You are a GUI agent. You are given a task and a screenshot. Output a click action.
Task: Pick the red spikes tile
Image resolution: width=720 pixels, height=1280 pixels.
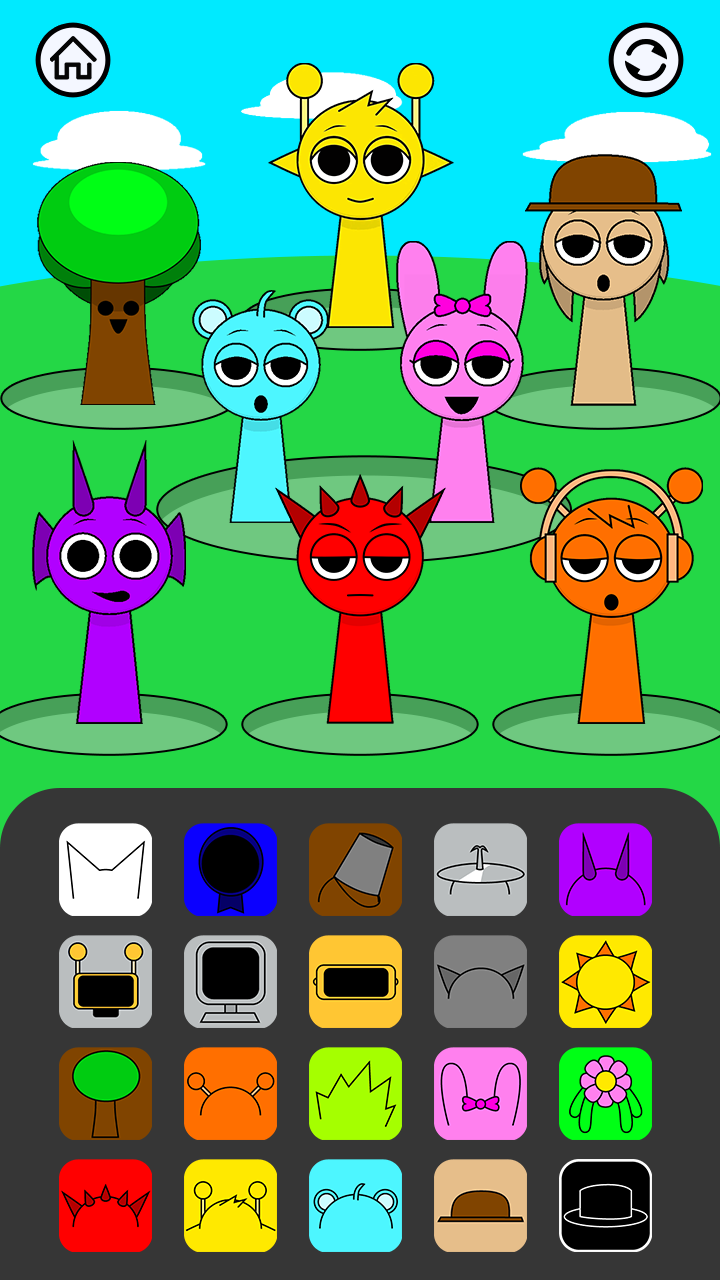click(x=106, y=1206)
